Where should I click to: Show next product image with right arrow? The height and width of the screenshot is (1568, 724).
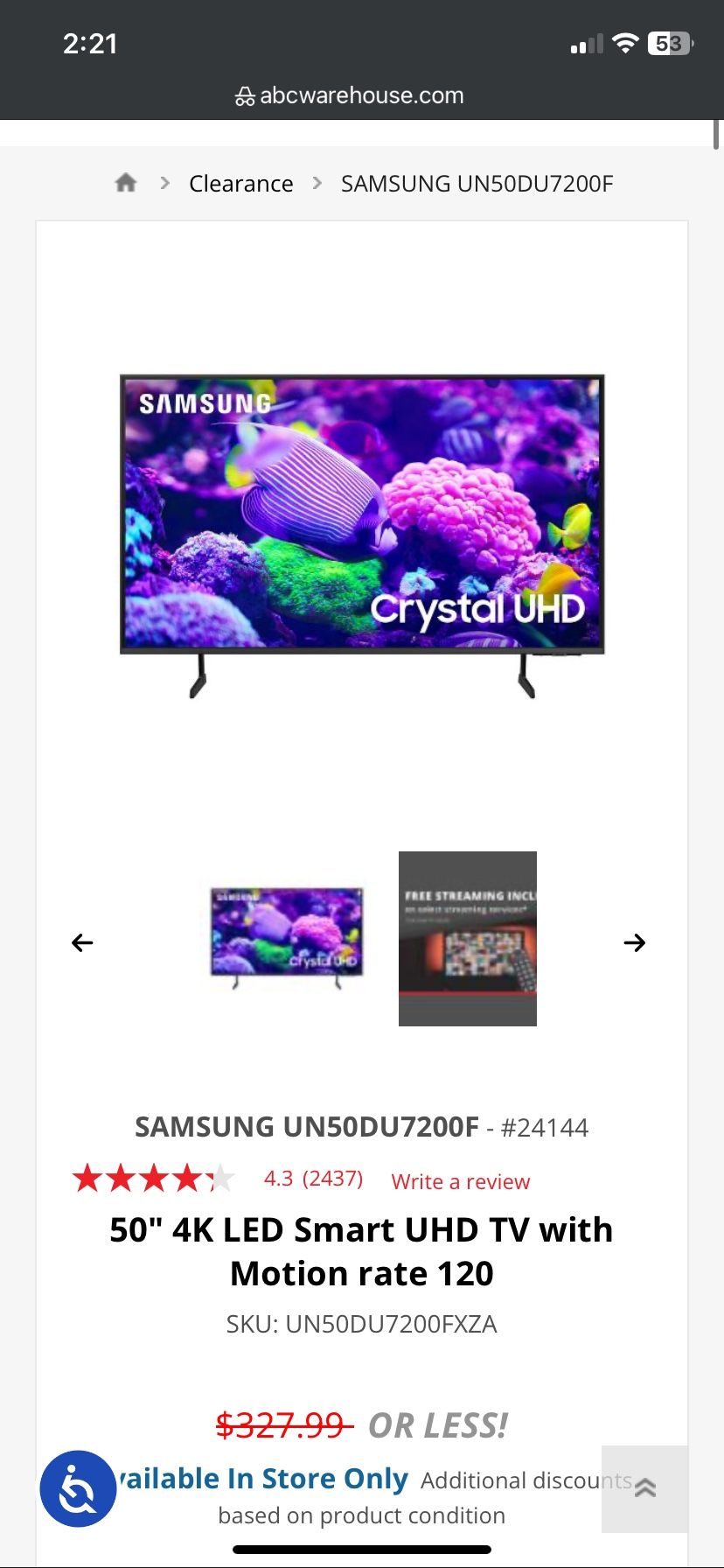click(x=634, y=942)
